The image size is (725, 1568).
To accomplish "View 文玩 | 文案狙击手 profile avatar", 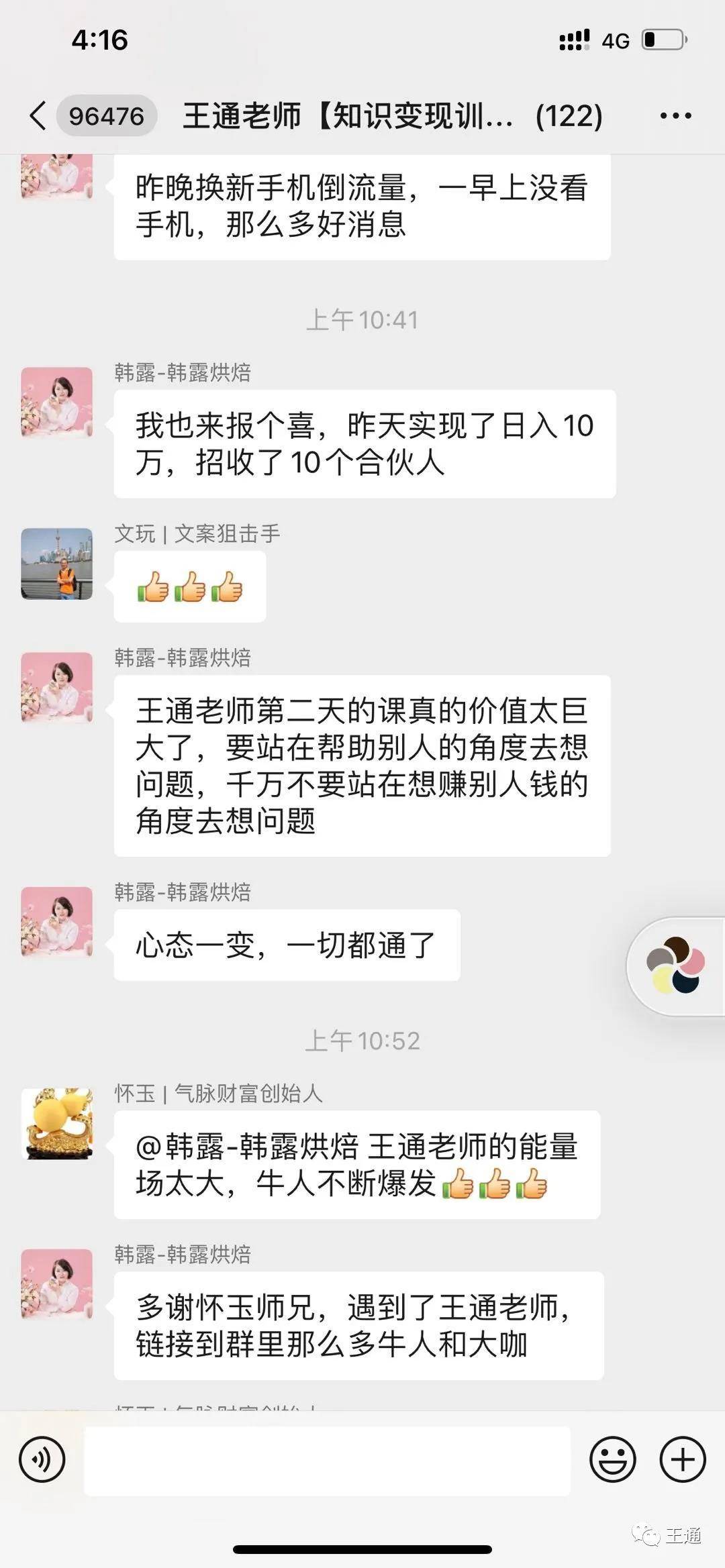I will (x=57, y=564).
